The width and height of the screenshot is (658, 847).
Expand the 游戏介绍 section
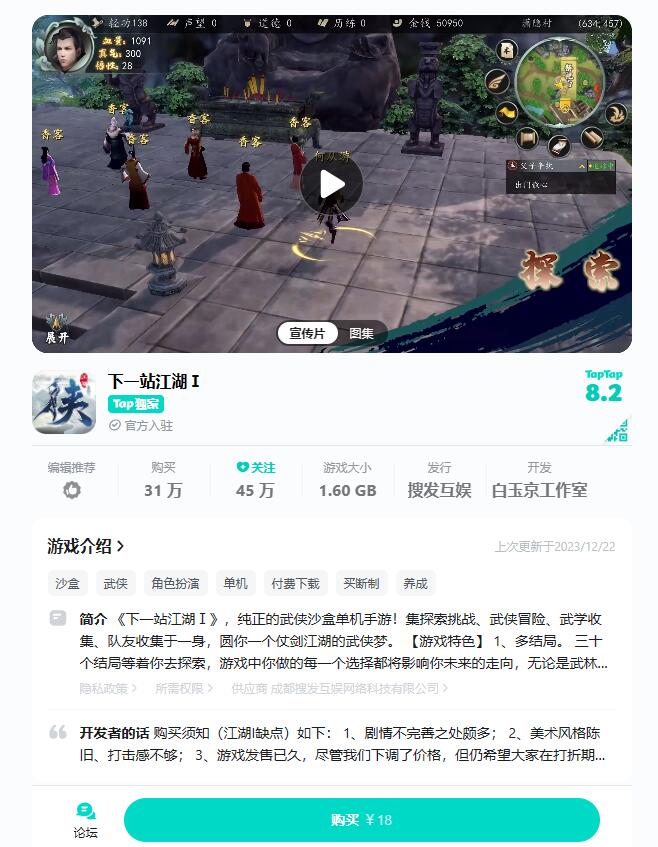coord(86,546)
